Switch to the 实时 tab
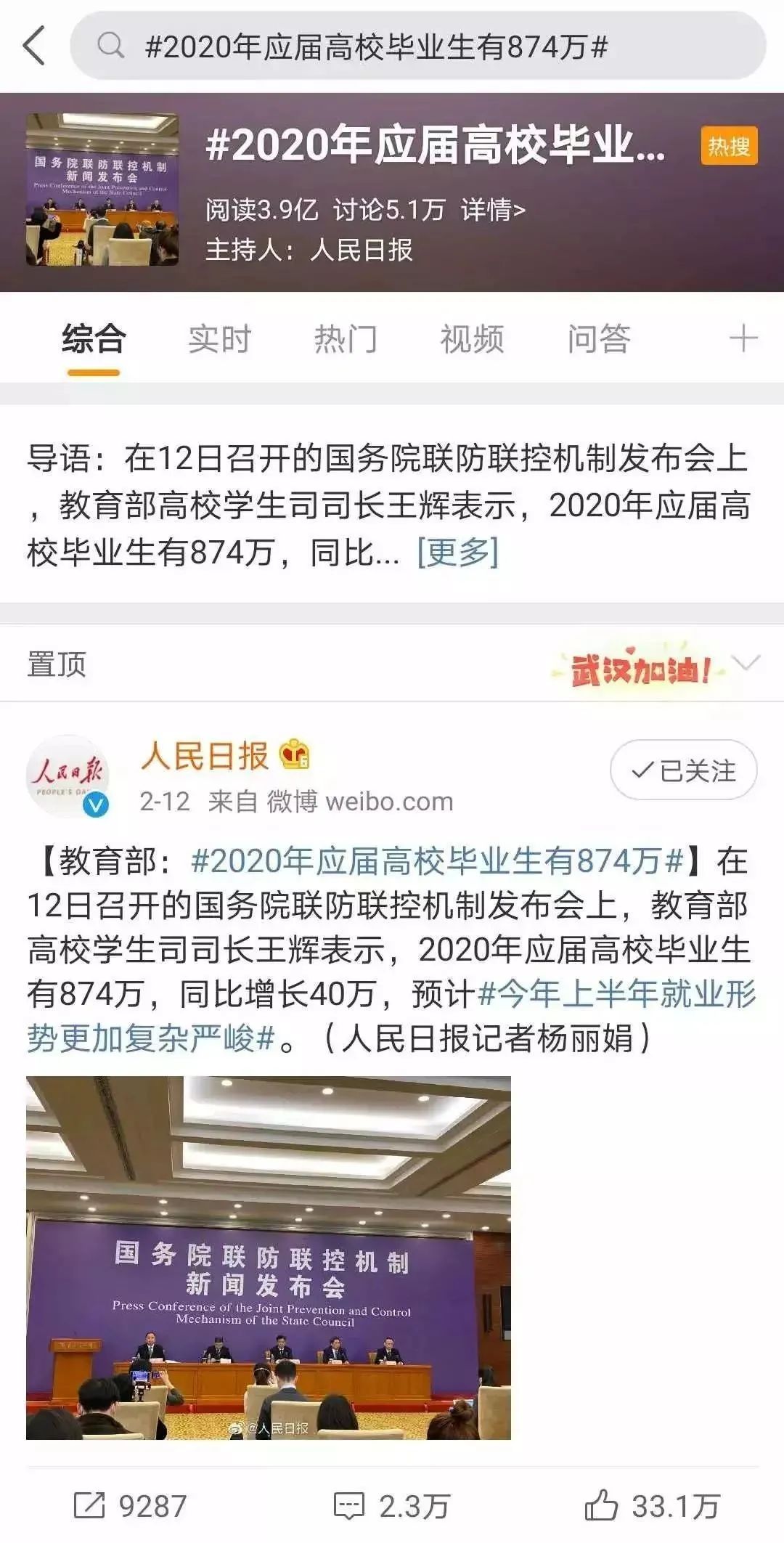 click(219, 339)
